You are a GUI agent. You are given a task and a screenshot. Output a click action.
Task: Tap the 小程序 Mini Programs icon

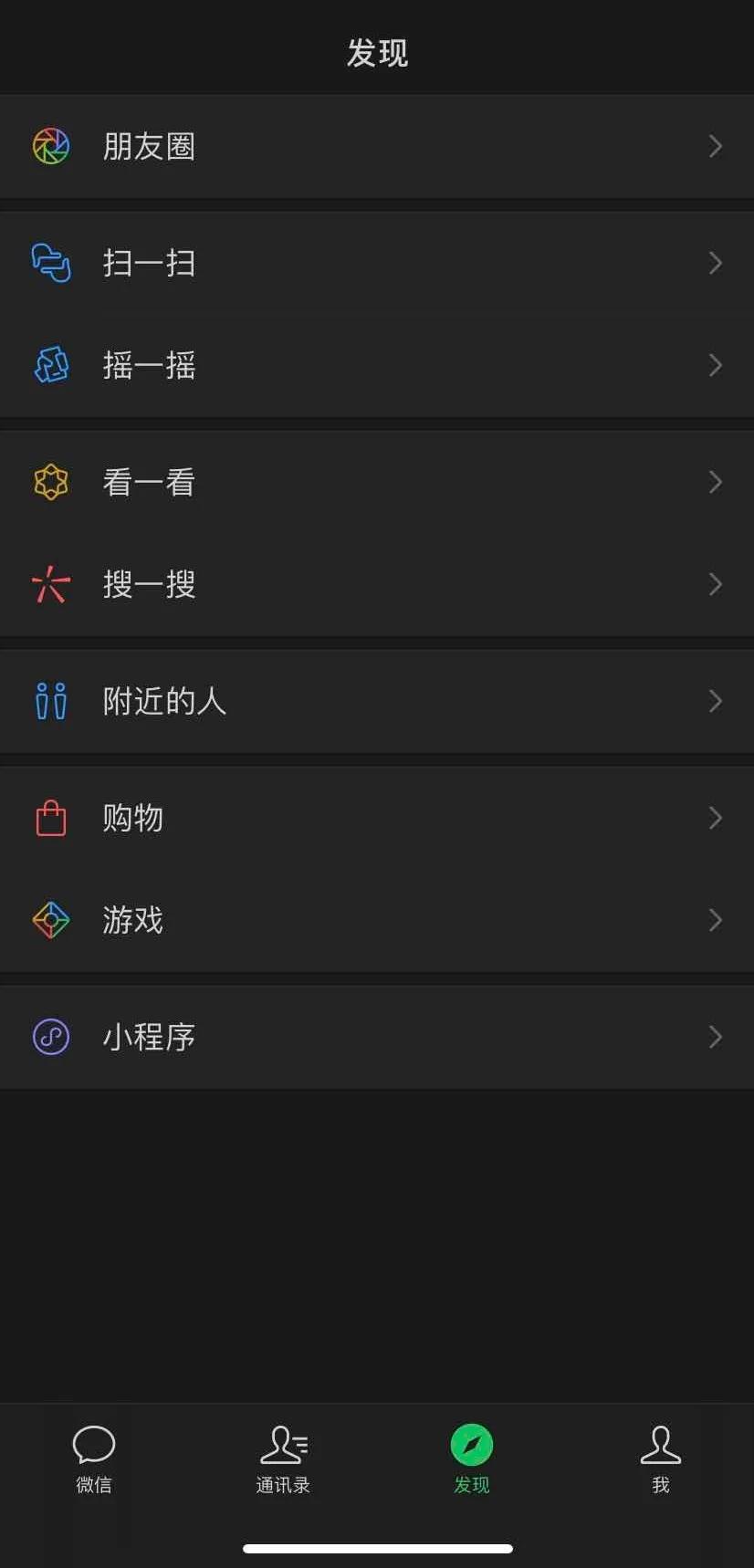(x=51, y=1037)
